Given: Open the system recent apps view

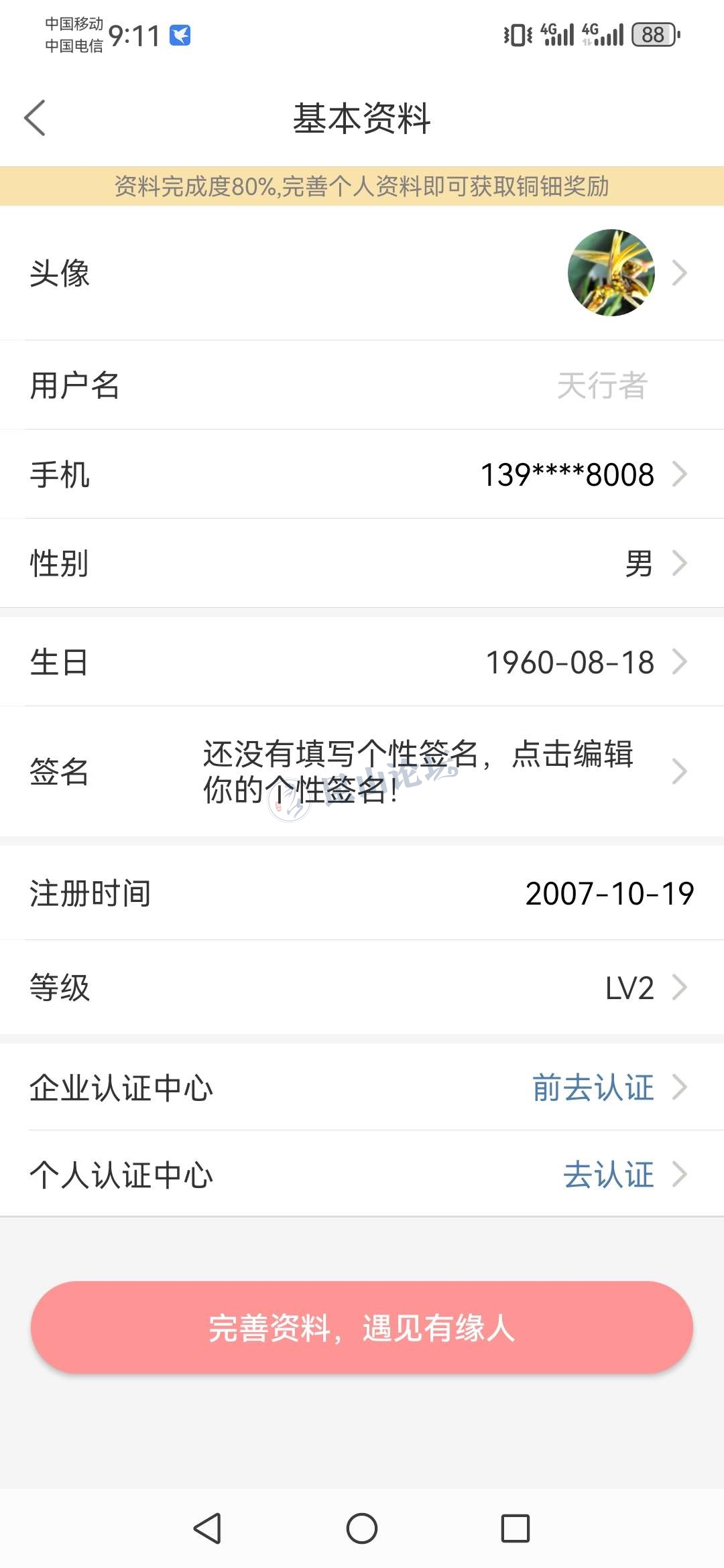Looking at the screenshot, I should (516, 1528).
